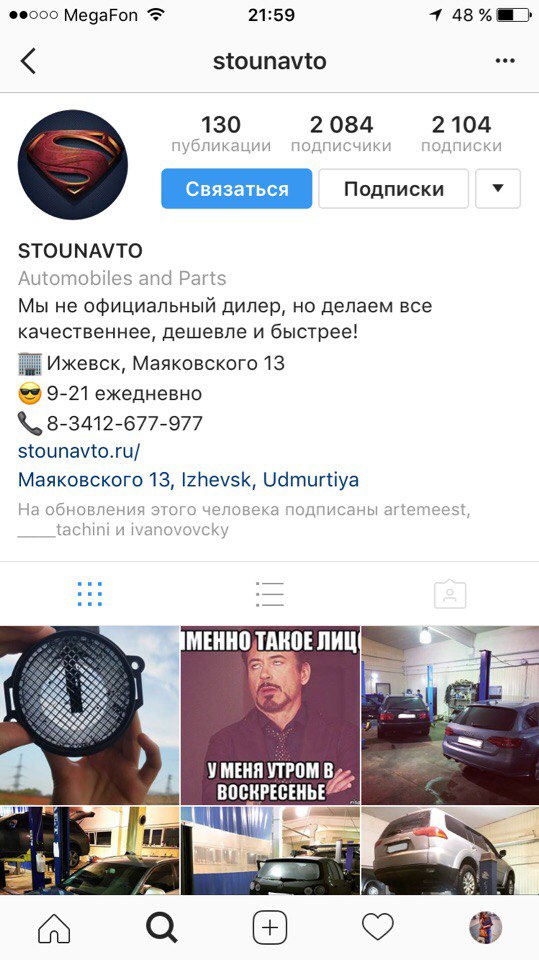Open the Маяковского 13, Izhevsk location link
Screen dimensions: 539x960
(188, 479)
